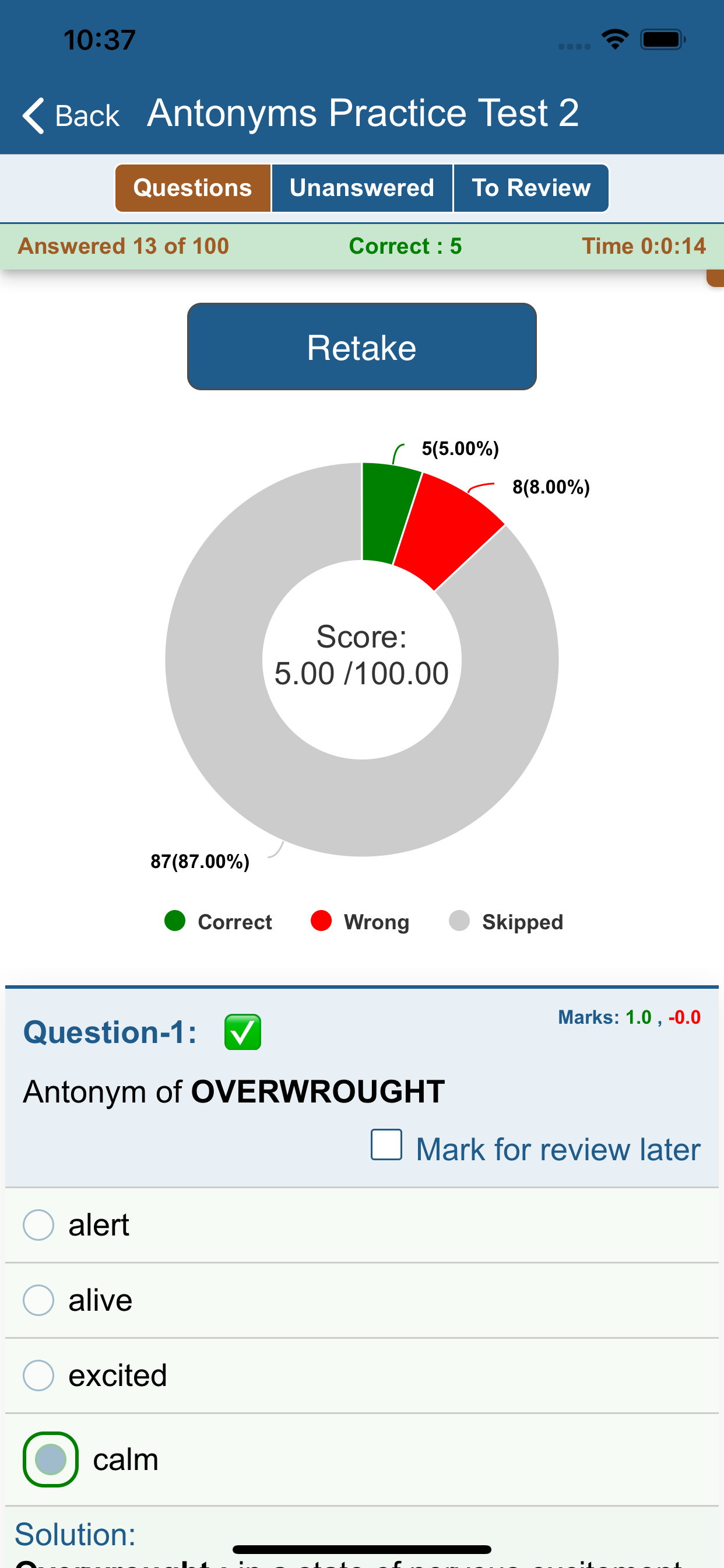Toggle the Correct legend item in chart
The width and height of the screenshot is (724, 1568).
pyautogui.click(x=219, y=922)
